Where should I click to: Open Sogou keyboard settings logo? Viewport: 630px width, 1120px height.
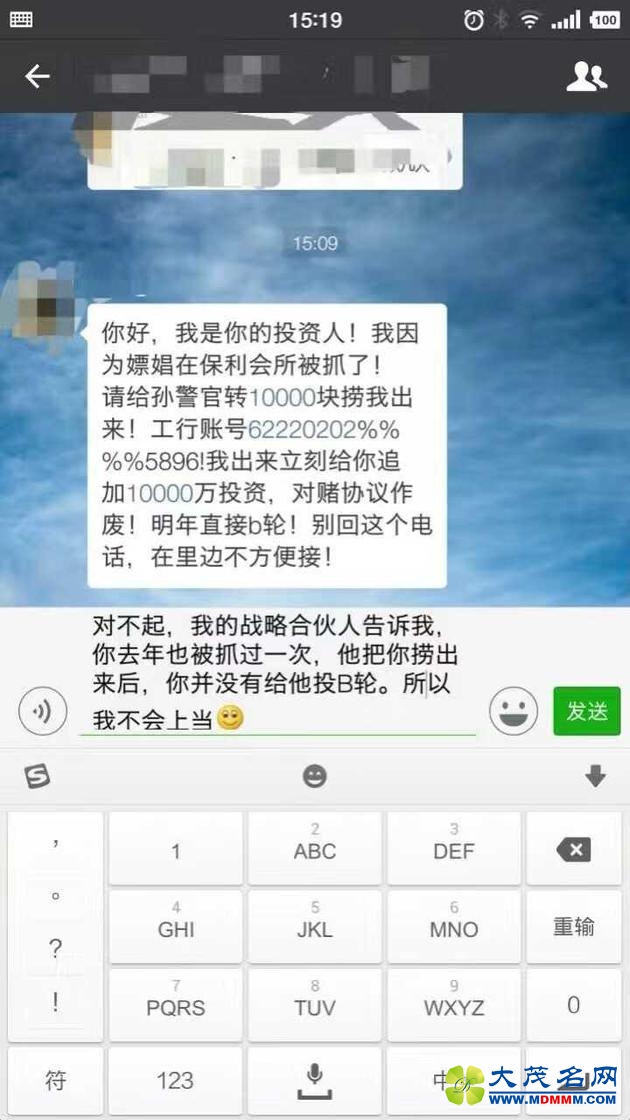click(x=38, y=776)
